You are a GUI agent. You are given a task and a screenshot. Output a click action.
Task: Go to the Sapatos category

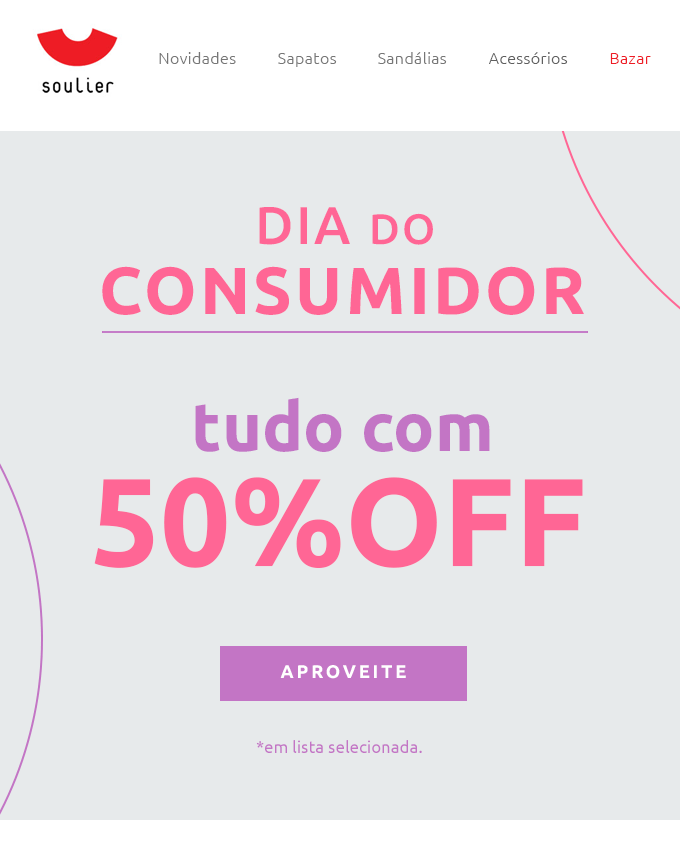click(307, 59)
